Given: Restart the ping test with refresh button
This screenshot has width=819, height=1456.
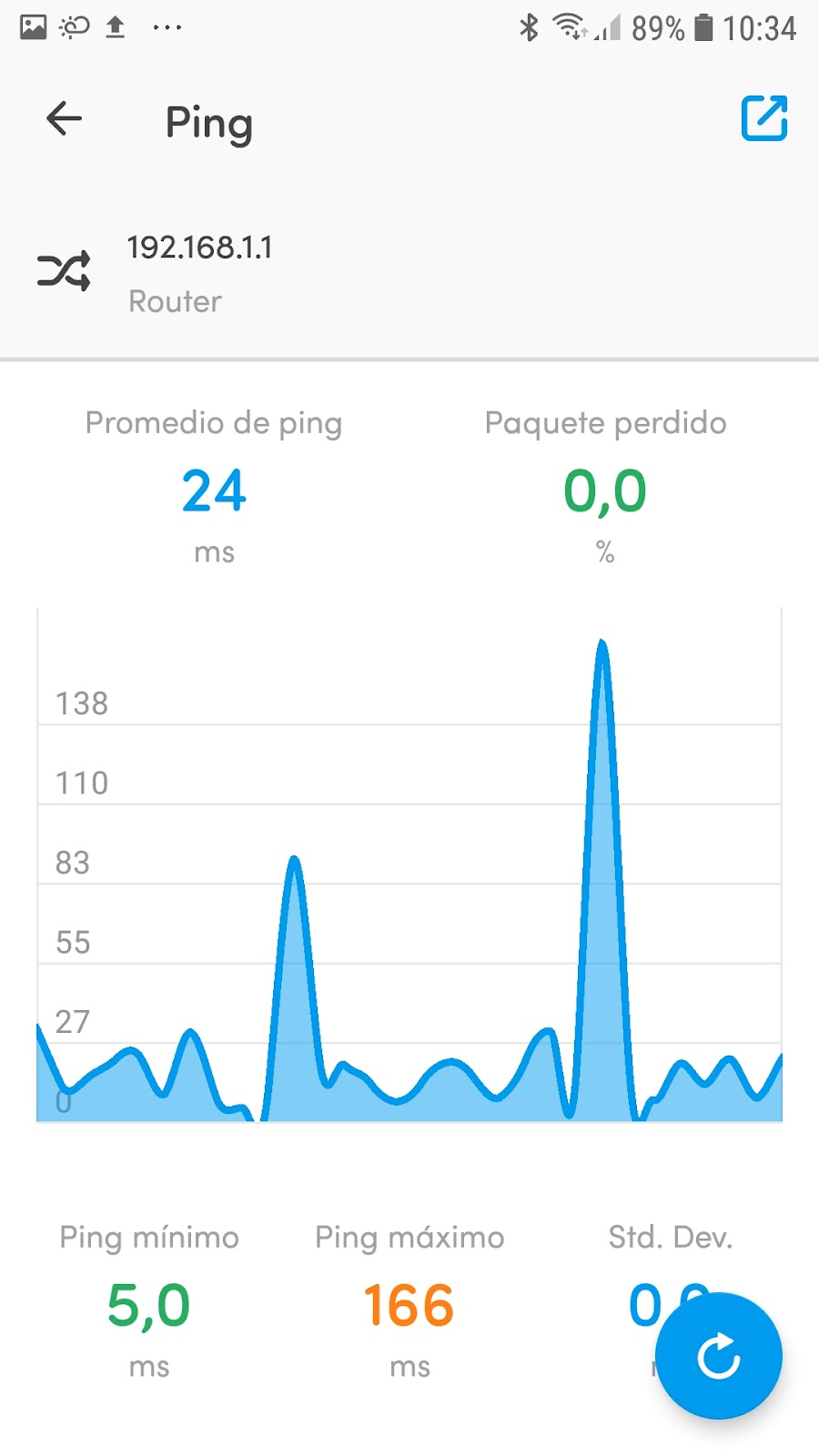Looking at the screenshot, I should 718,1356.
